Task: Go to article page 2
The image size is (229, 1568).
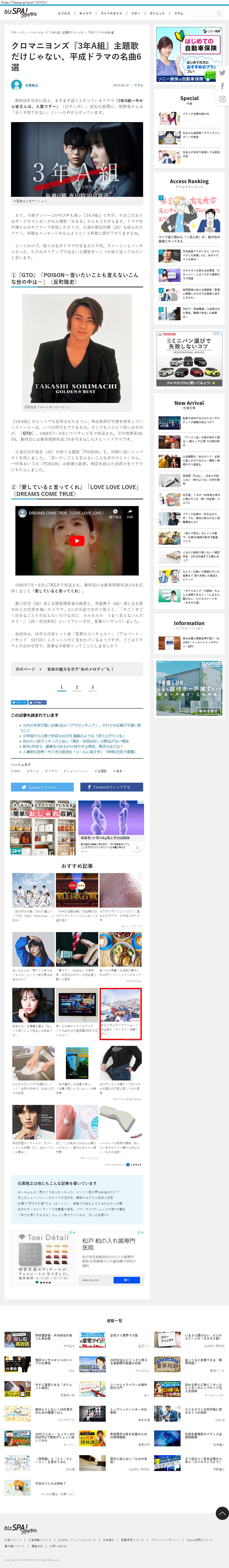Action: [x=77, y=687]
